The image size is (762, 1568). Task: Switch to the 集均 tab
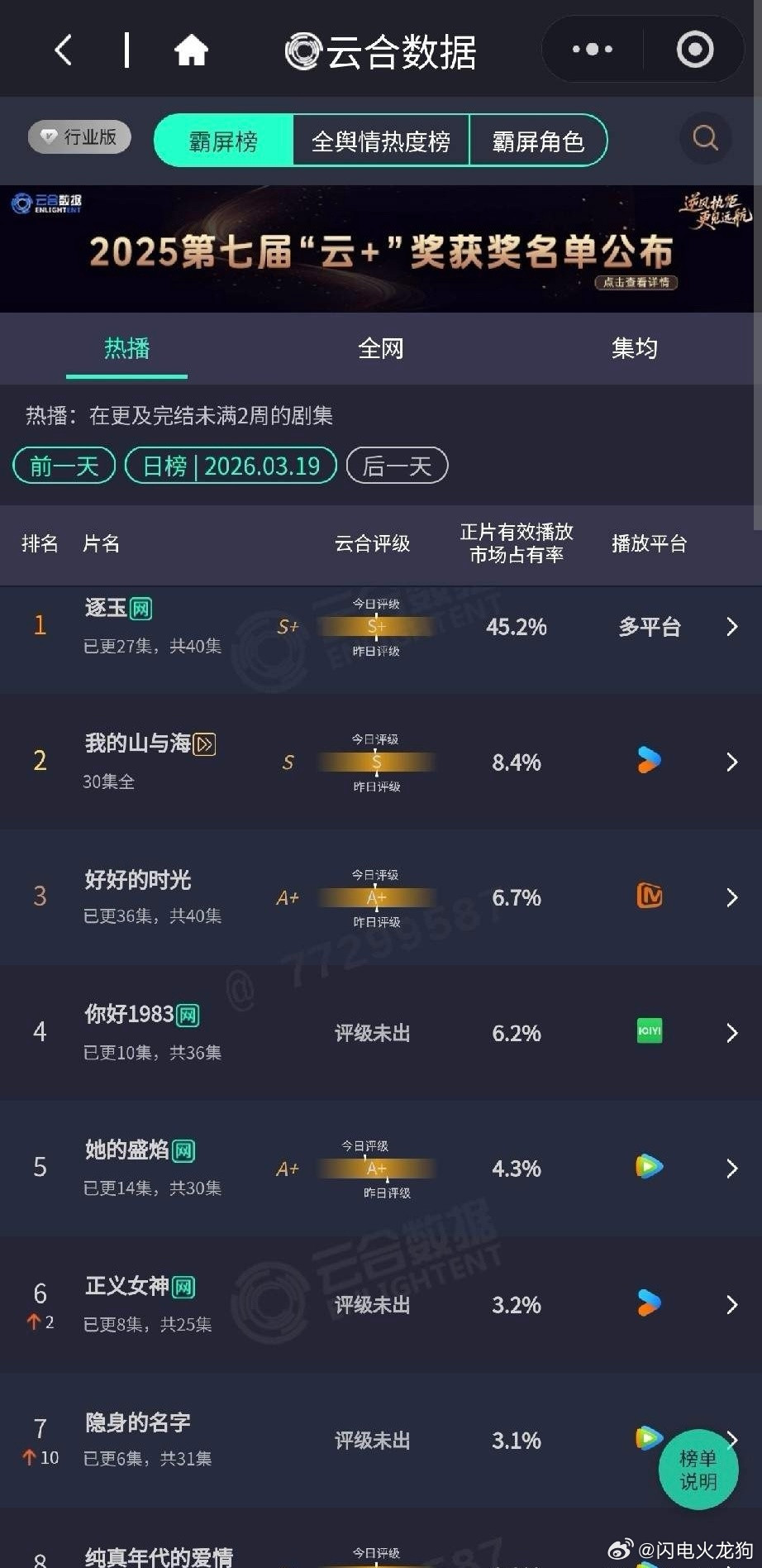point(634,348)
